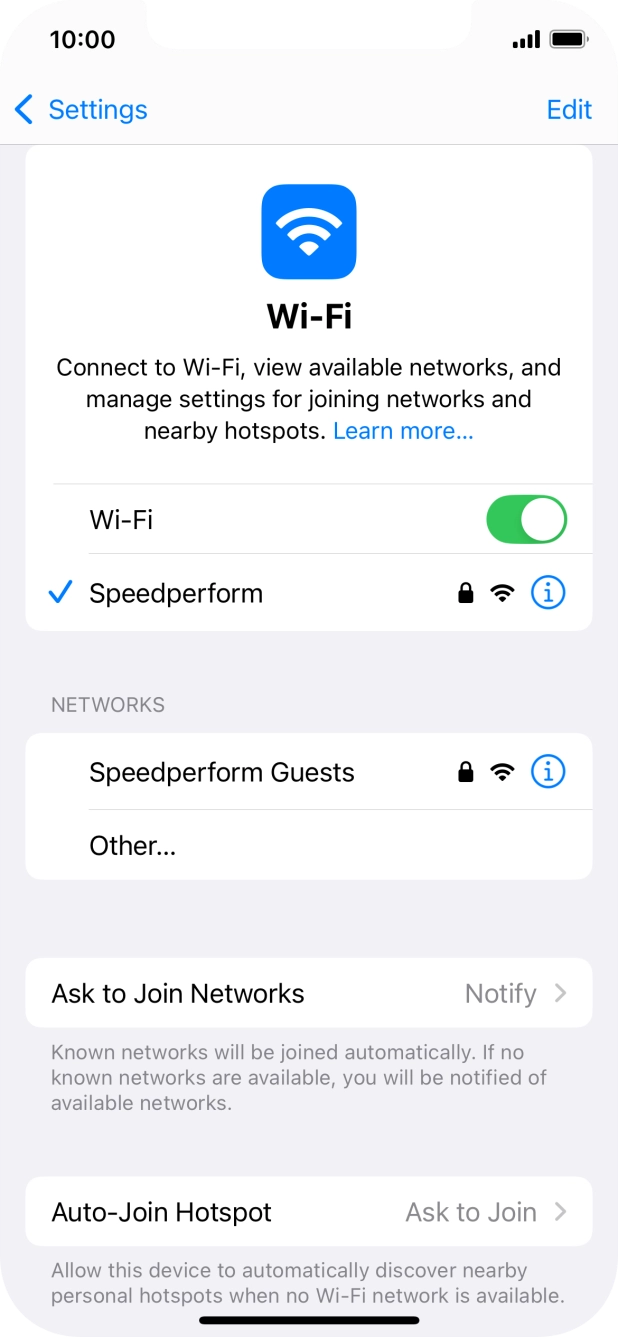The height and width of the screenshot is (1337, 618).
Task: Turn off the Wi-Fi switch
Action: (526, 520)
